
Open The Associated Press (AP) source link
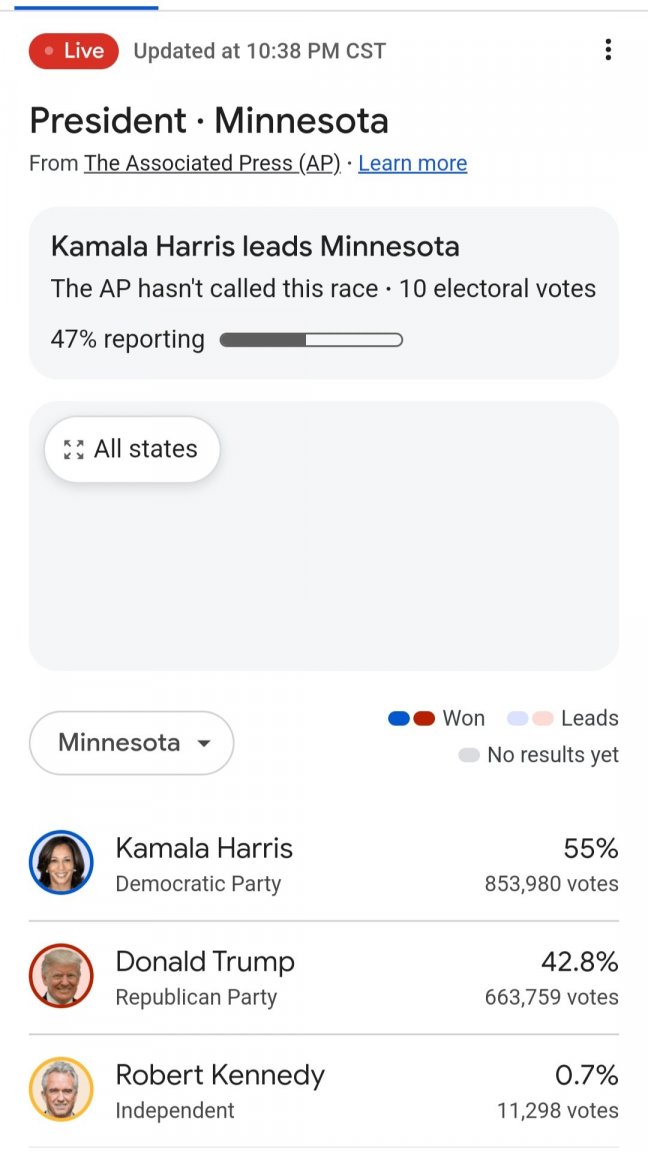click(212, 163)
